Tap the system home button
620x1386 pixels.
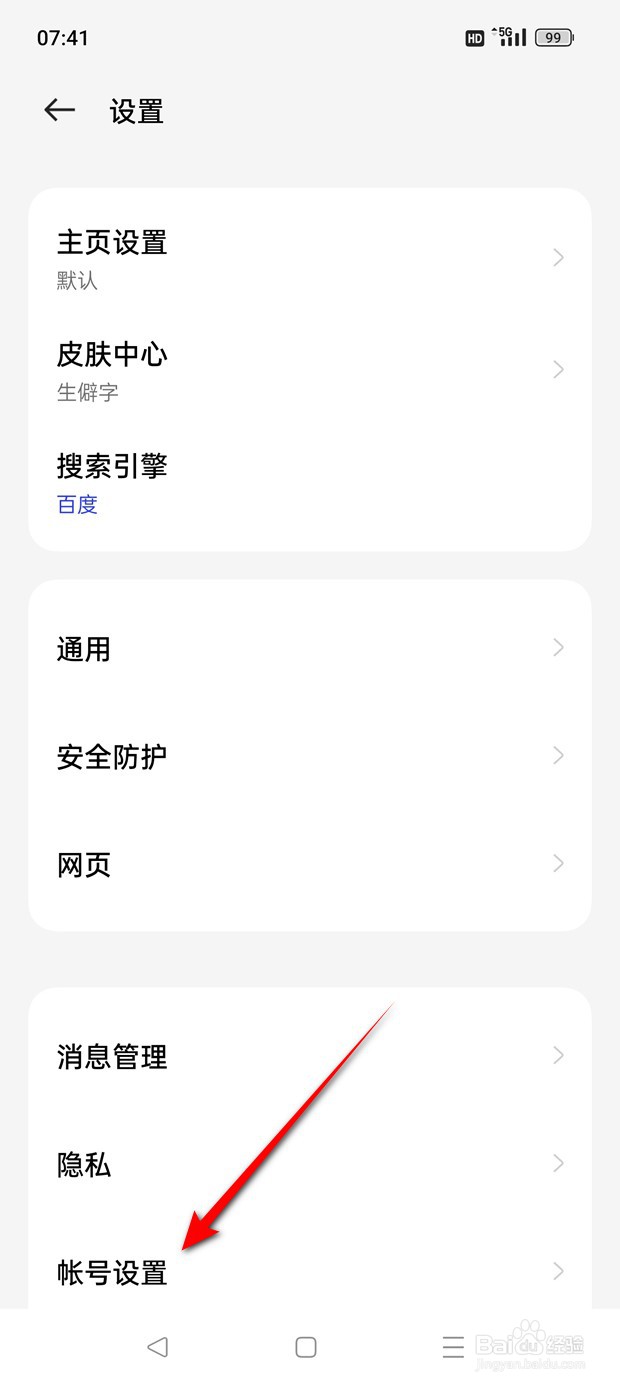pos(306,1347)
